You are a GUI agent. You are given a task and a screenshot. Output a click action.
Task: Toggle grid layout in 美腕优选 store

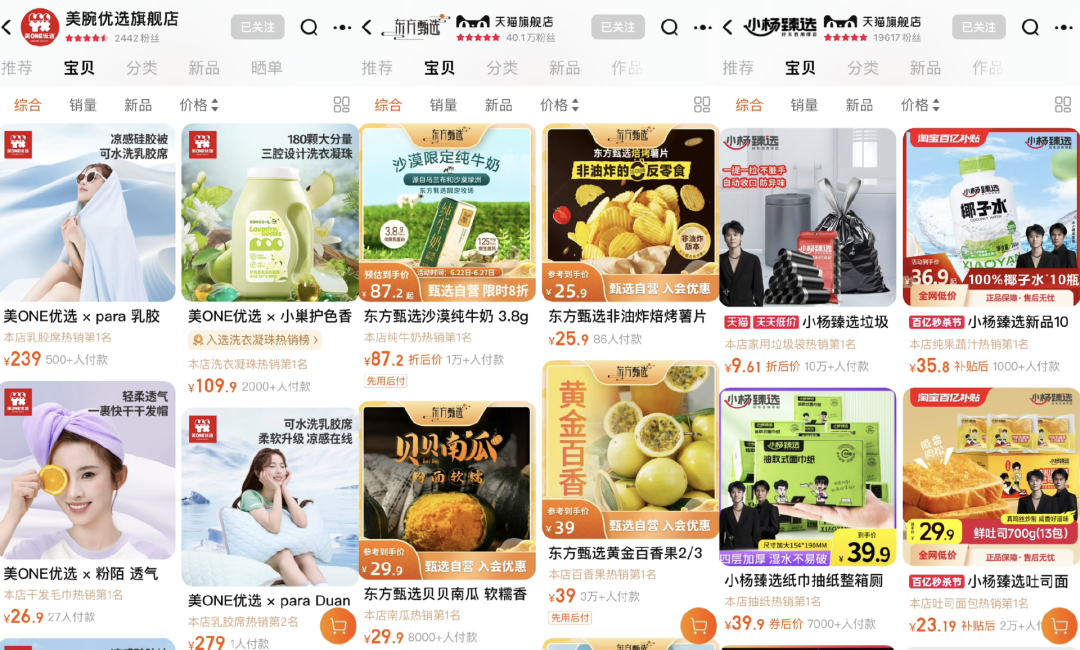click(341, 105)
